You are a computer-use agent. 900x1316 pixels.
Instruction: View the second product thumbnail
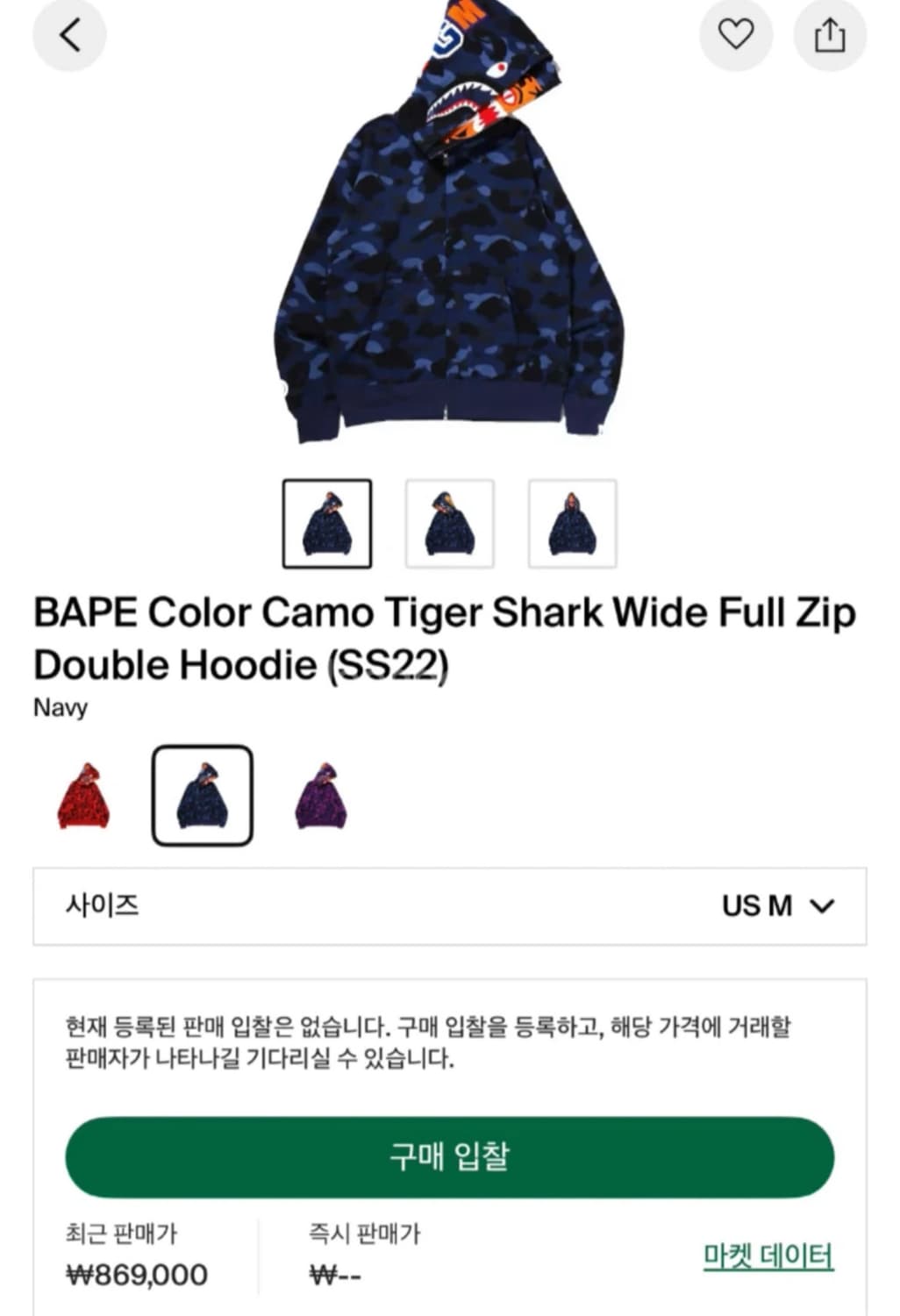click(x=449, y=521)
